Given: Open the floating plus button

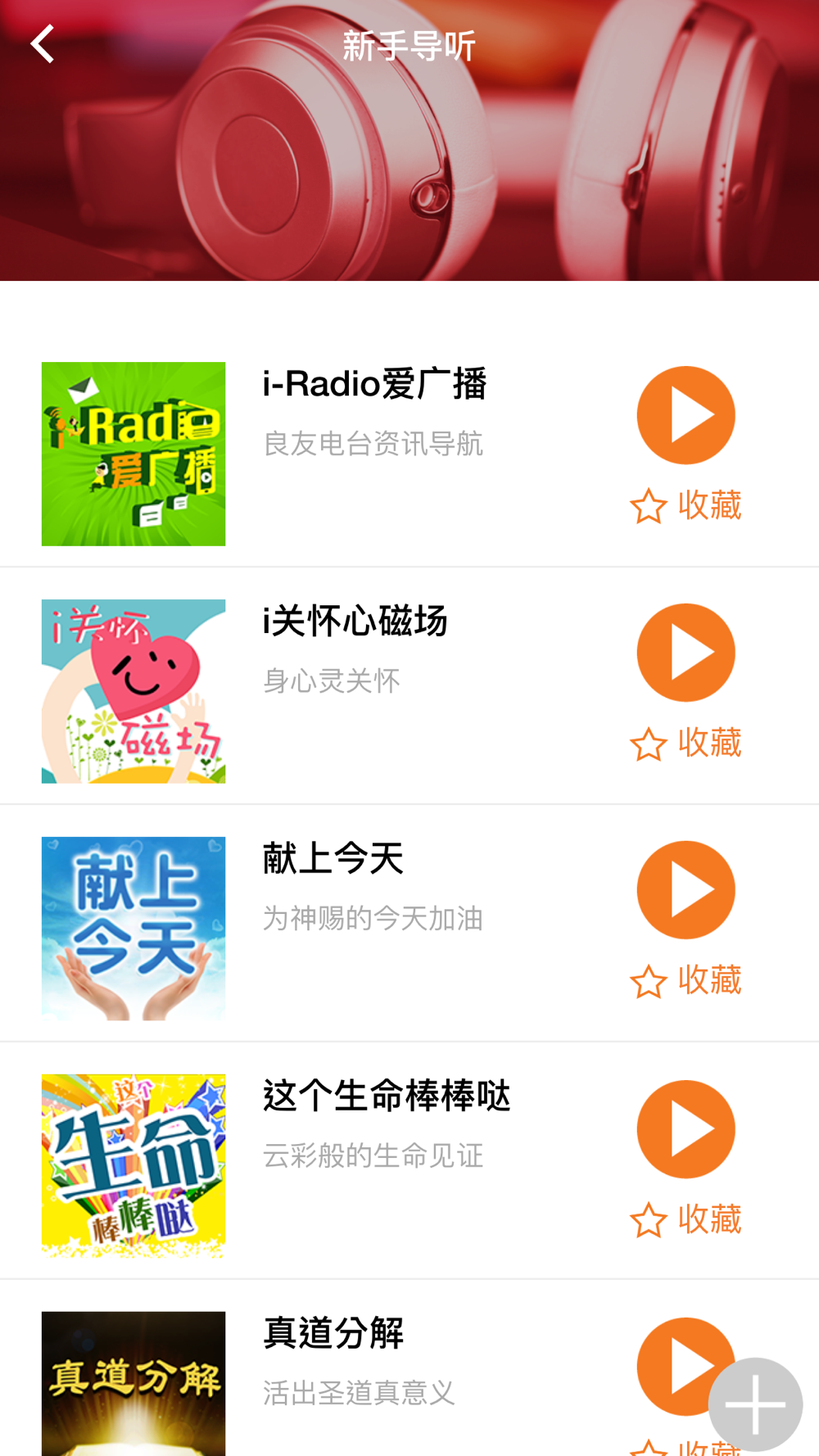Looking at the screenshot, I should pyautogui.click(x=755, y=1404).
